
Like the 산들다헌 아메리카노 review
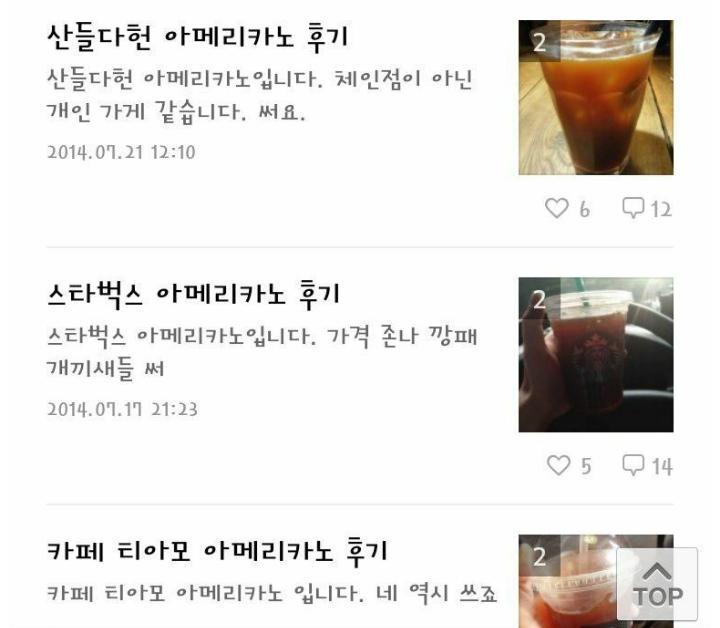pyautogui.click(x=557, y=208)
